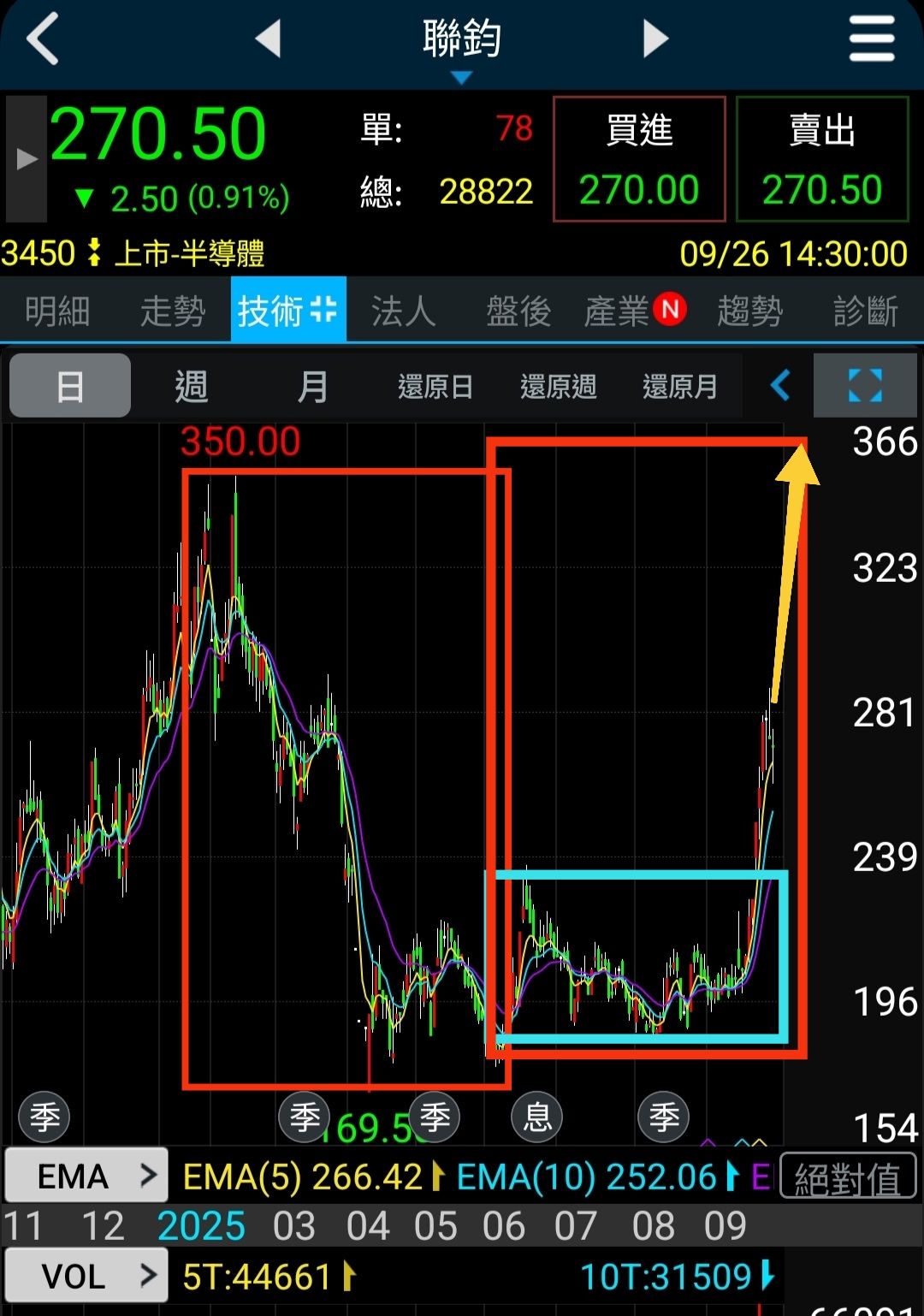Screen dimensions: 924x1316
Task: Switch to the 明細 tab
Action: tap(57, 311)
